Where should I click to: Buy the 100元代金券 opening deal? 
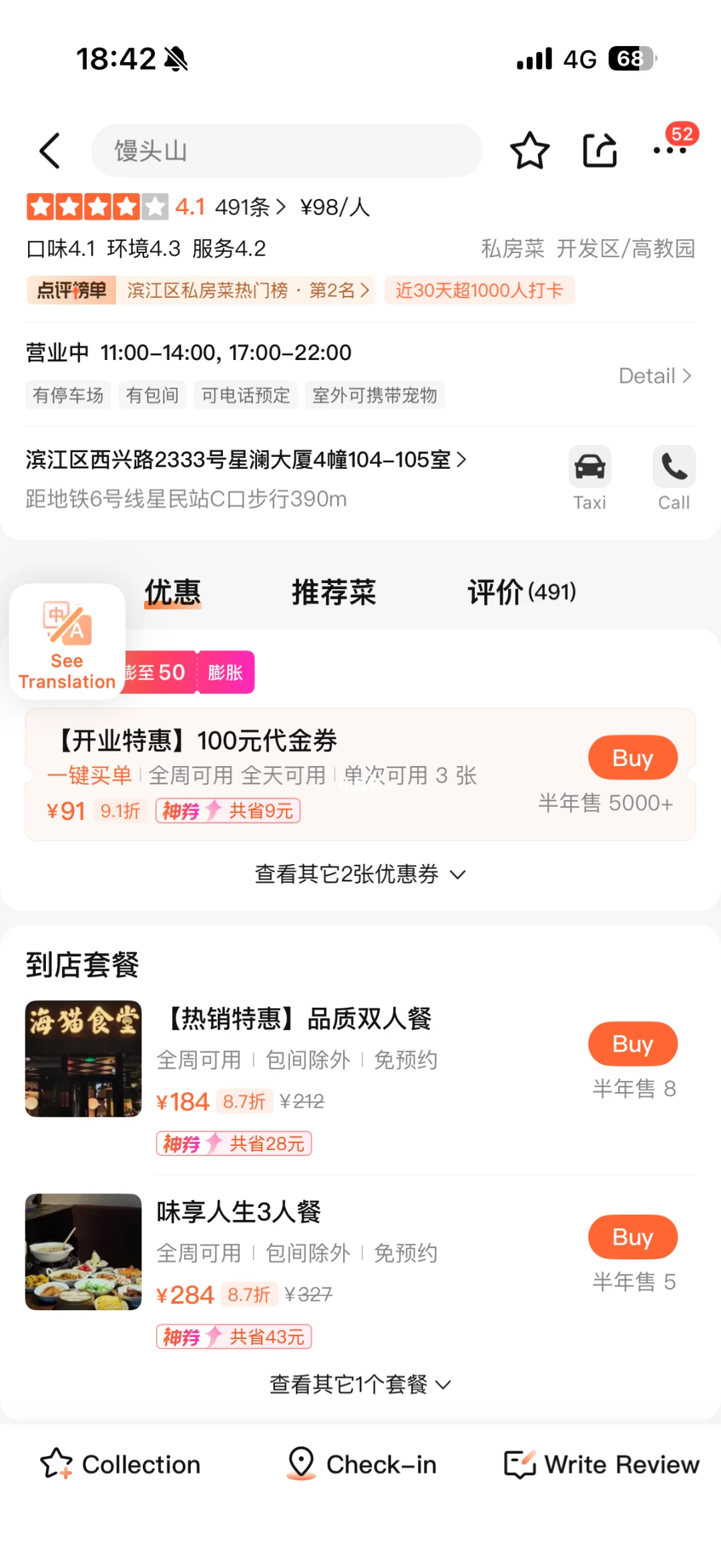pos(632,757)
